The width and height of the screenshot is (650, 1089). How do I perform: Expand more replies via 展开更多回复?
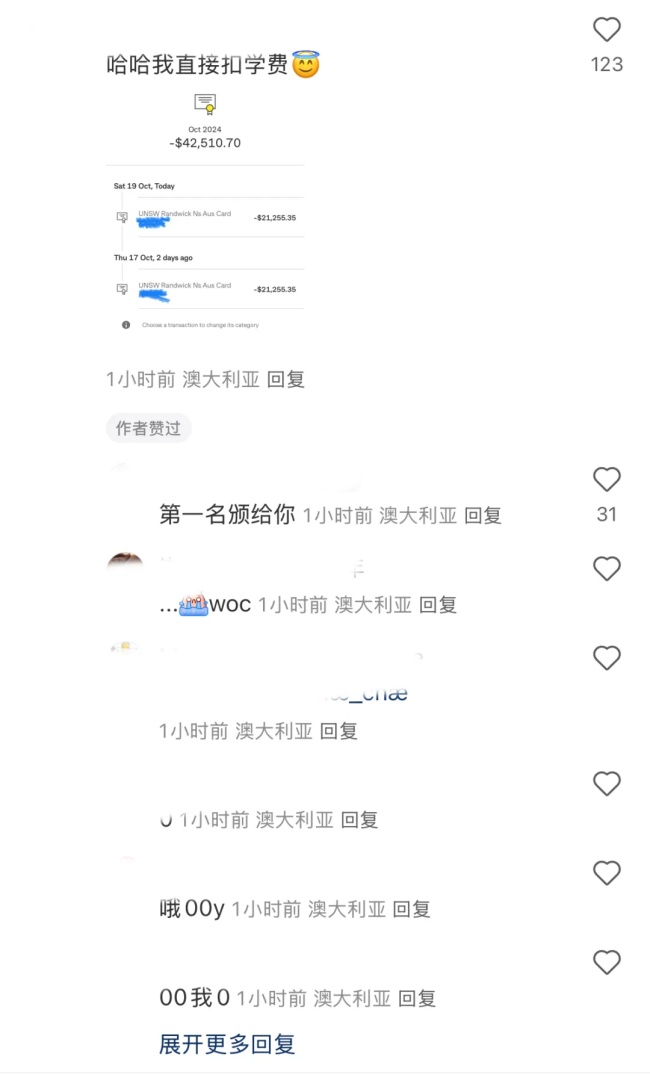(x=227, y=1044)
